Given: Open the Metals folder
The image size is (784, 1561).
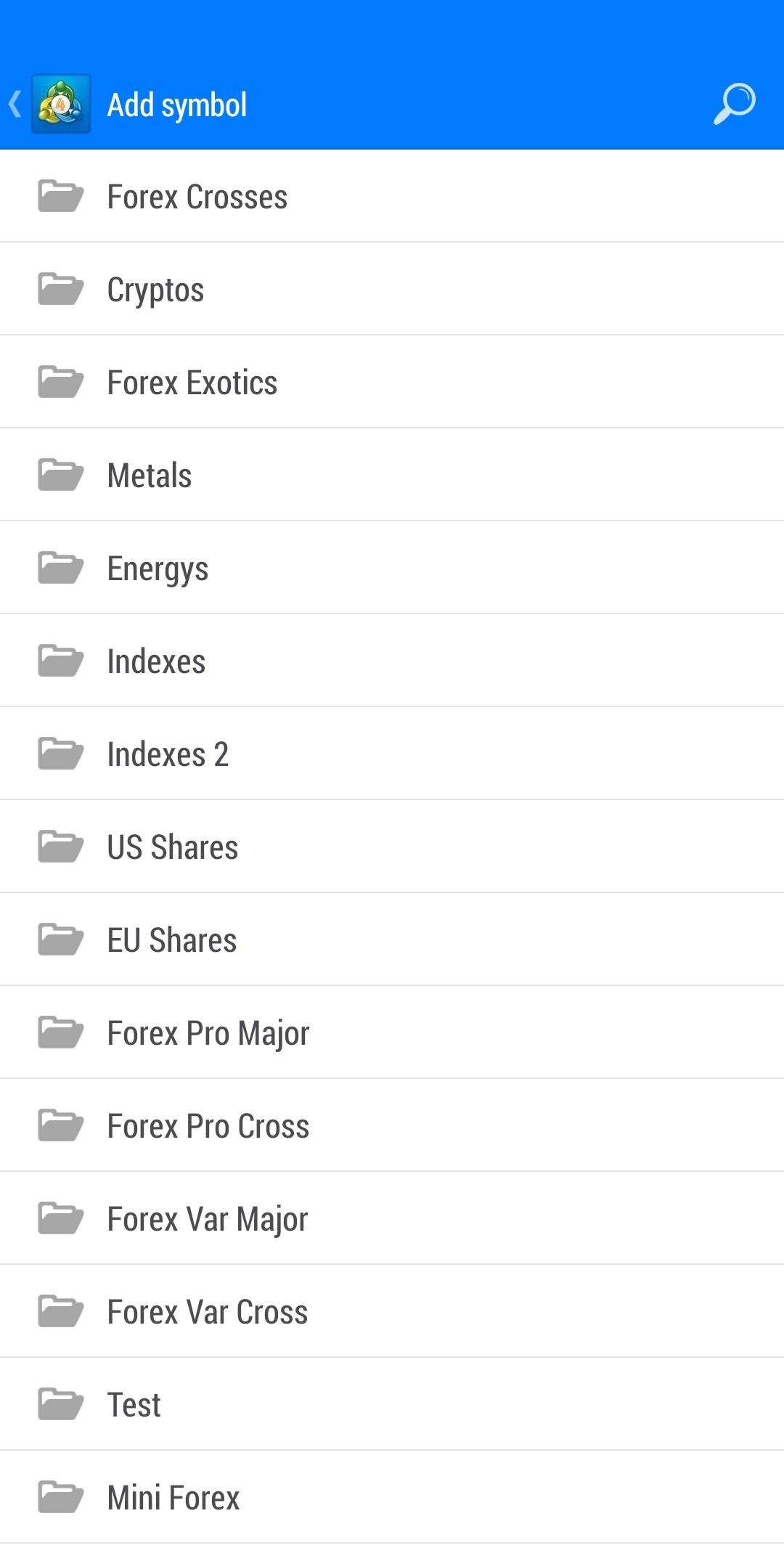Looking at the screenshot, I should click(x=392, y=475).
